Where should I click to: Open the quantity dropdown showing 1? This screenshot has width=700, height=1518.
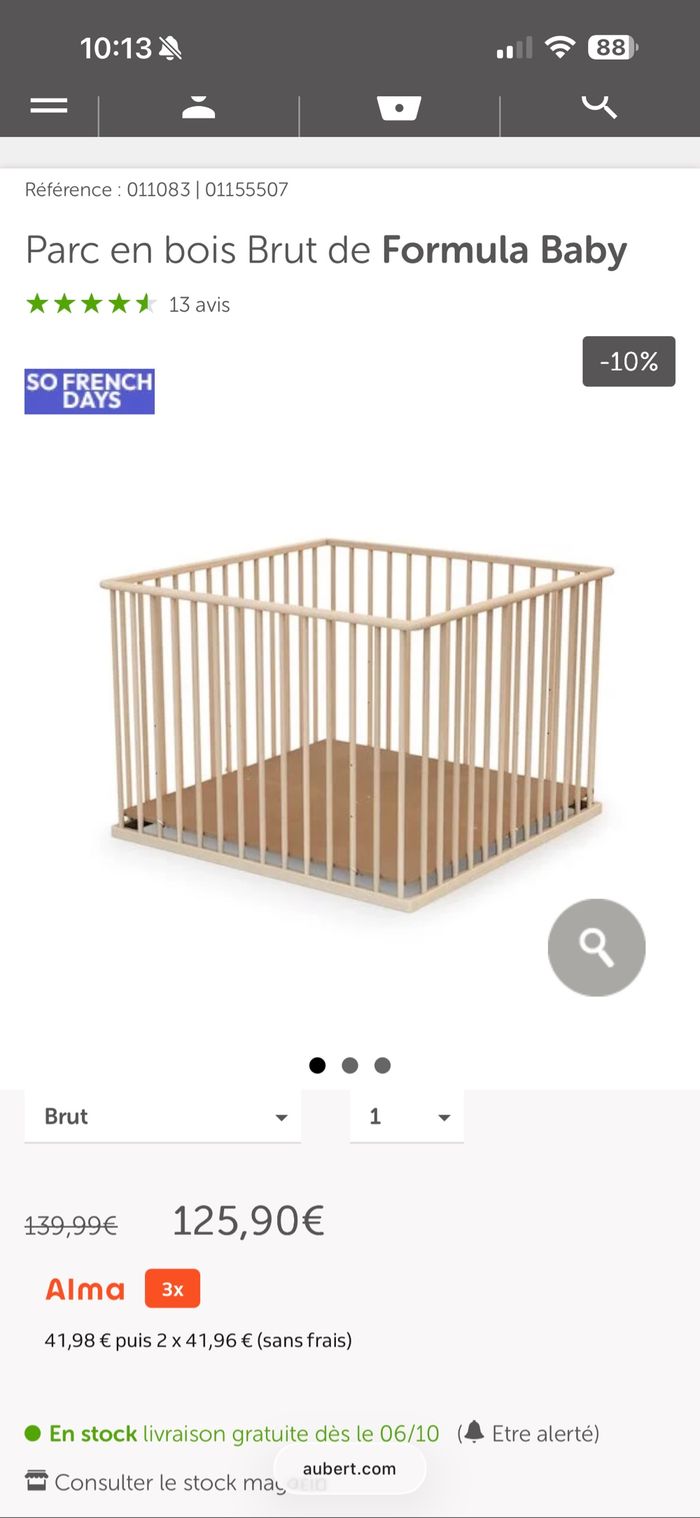407,1117
